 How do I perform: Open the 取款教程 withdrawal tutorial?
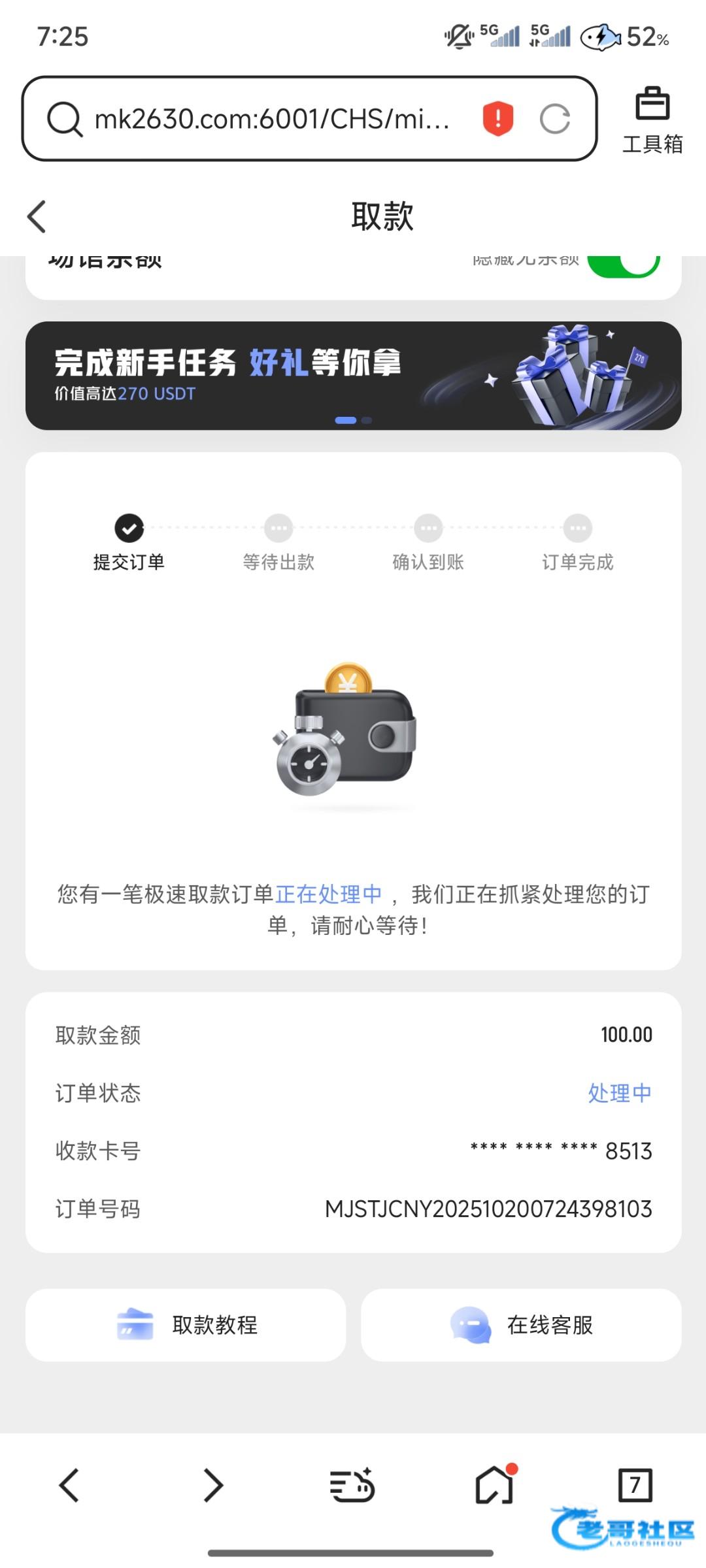pyautogui.click(x=186, y=1325)
